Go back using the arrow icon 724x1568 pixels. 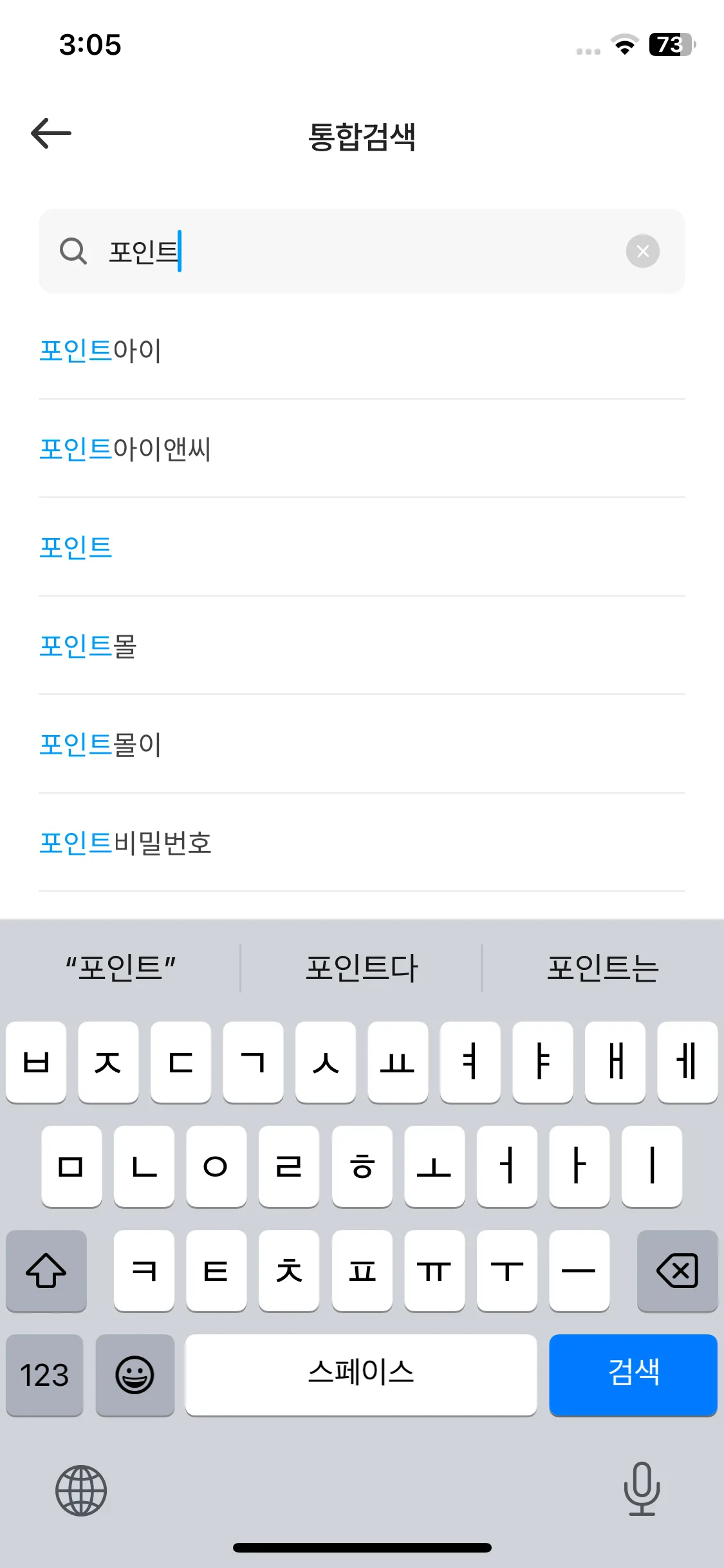click(x=51, y=133)
